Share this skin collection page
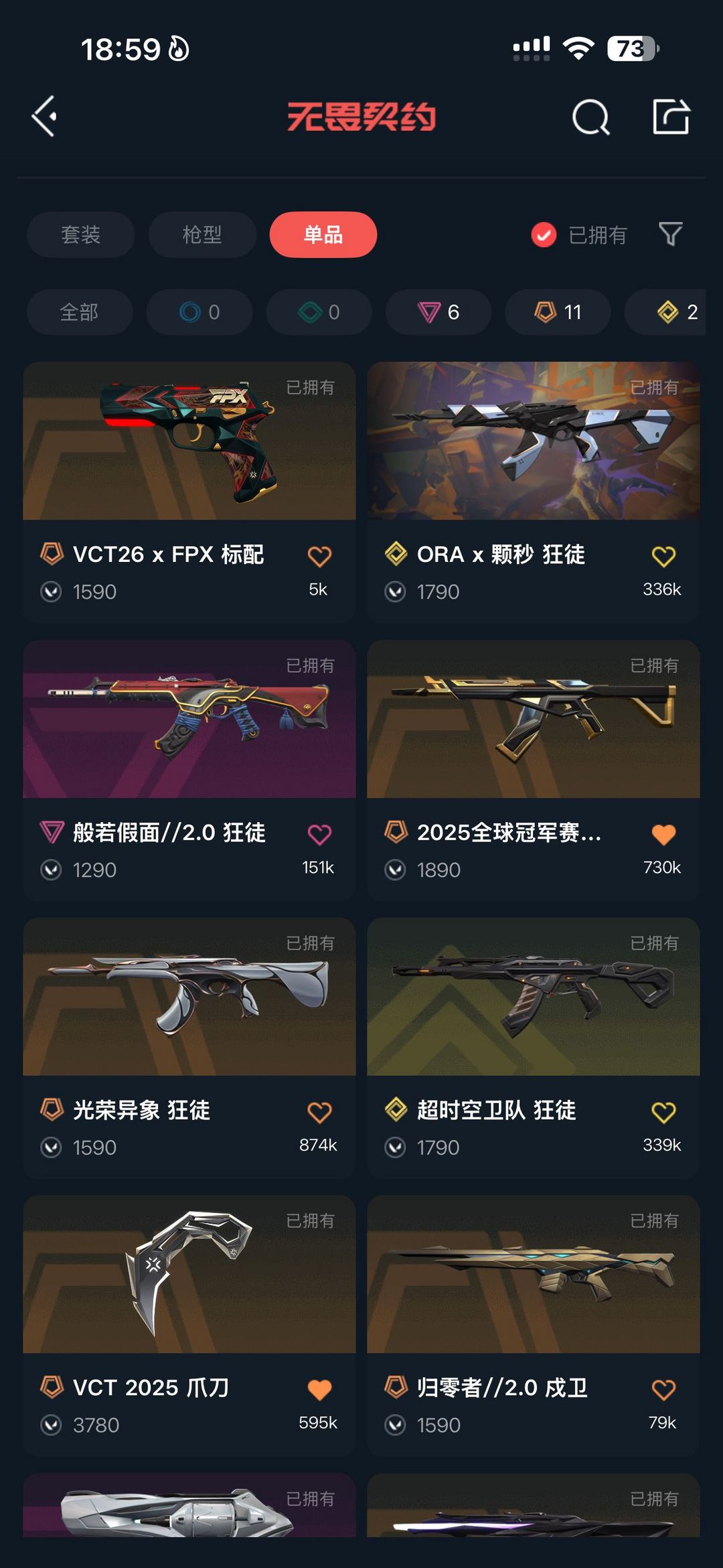 pos(671,117)
